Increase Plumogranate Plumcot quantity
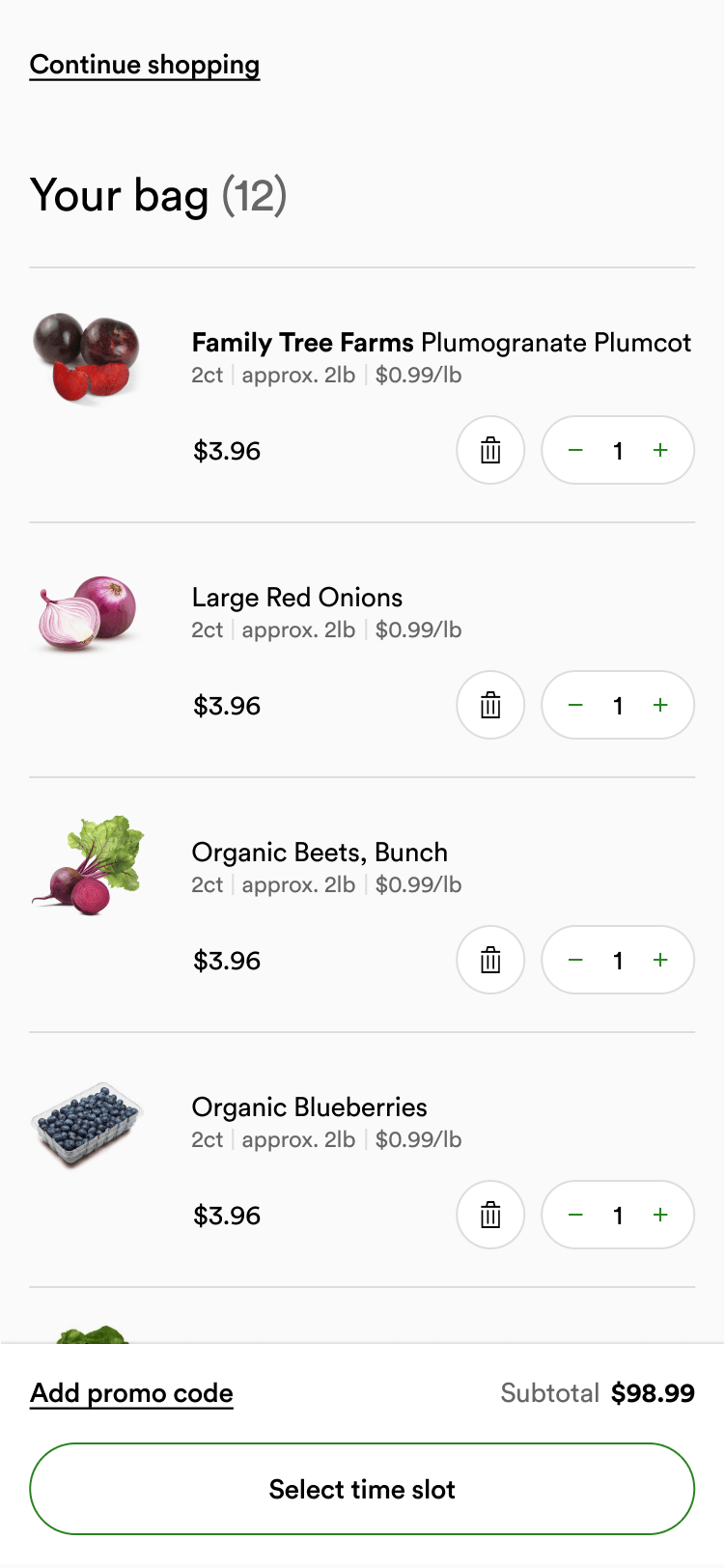The height and width of the screenshot is (1568, 725). point(660,450)
